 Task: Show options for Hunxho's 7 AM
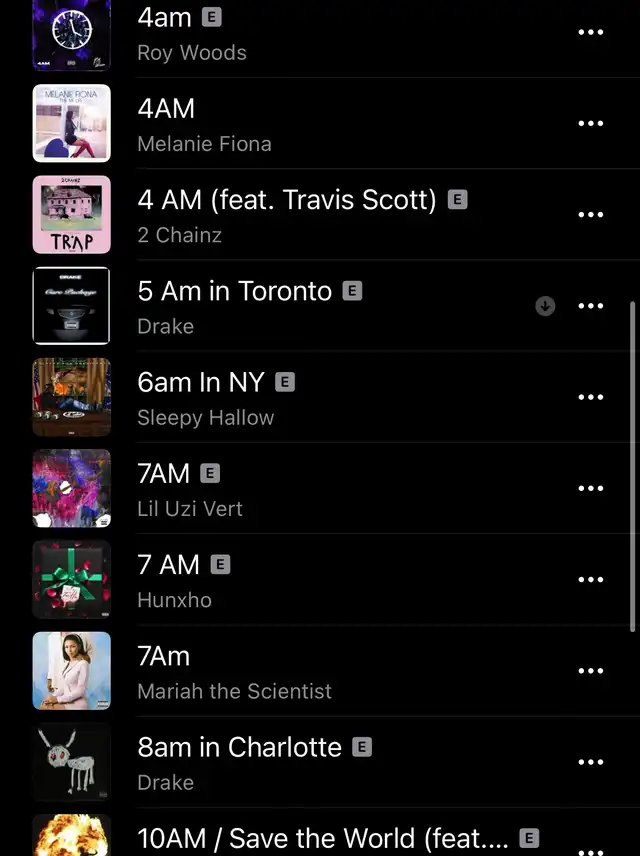click(x=591, y=579)
